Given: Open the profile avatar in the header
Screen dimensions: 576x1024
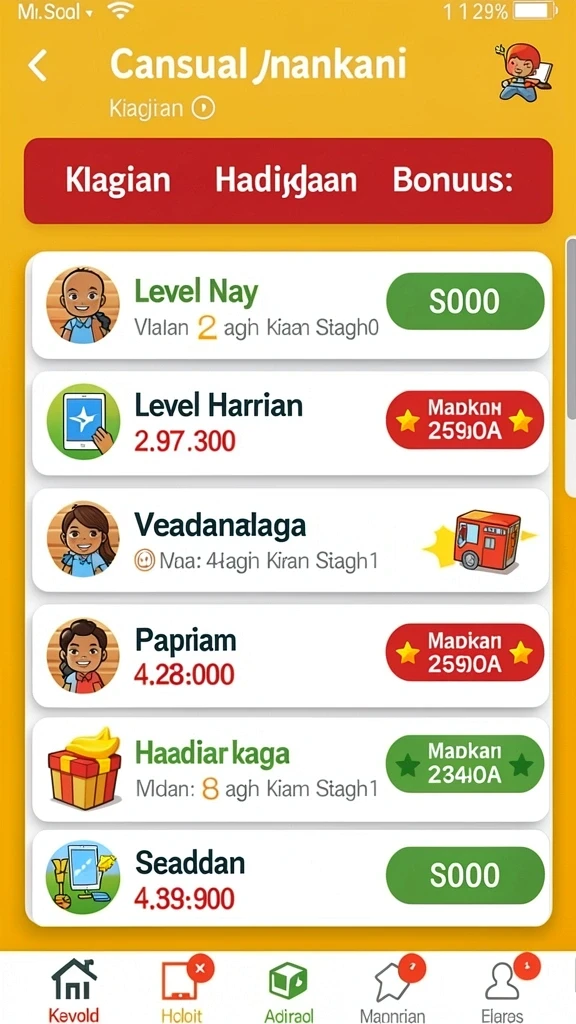Looking at the screenshot, I should pyautogui.click(x=524, y=72).
